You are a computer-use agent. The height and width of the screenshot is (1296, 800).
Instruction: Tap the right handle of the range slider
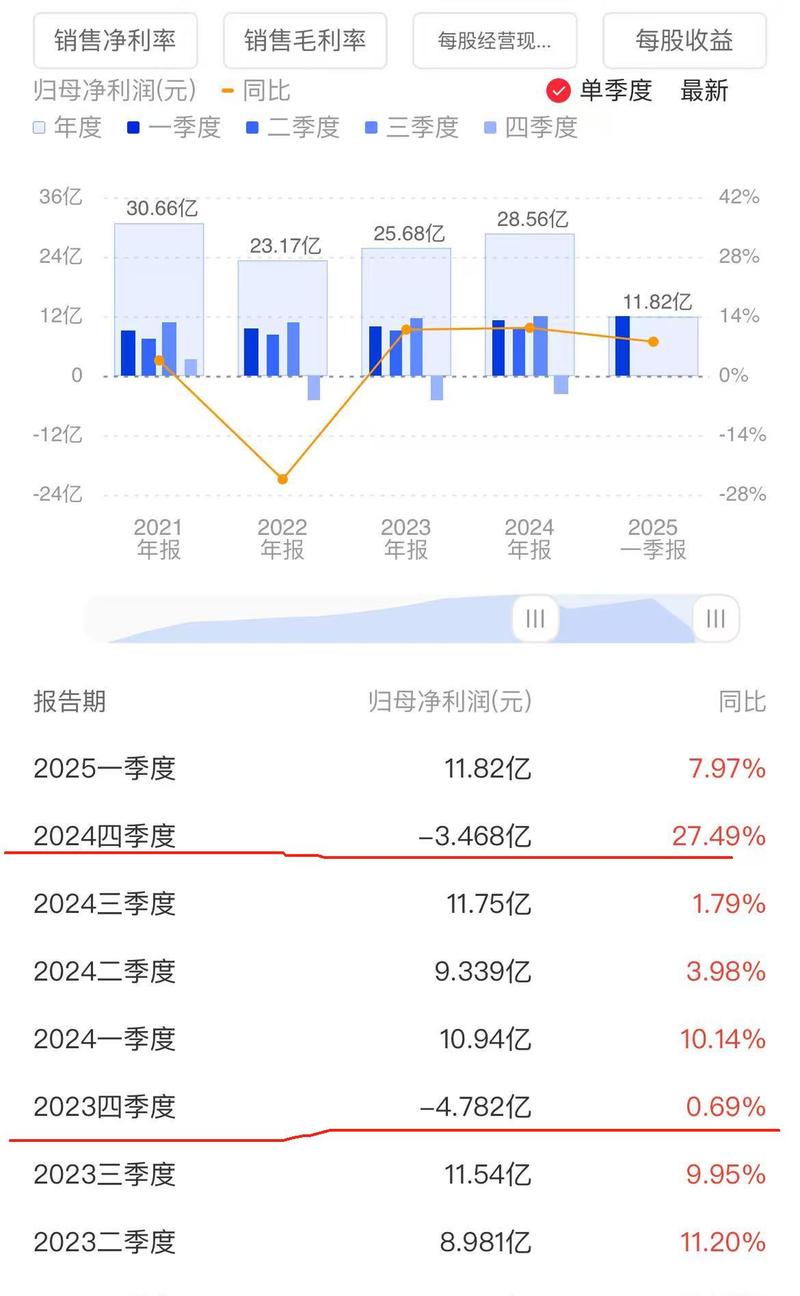pos(716,618)
